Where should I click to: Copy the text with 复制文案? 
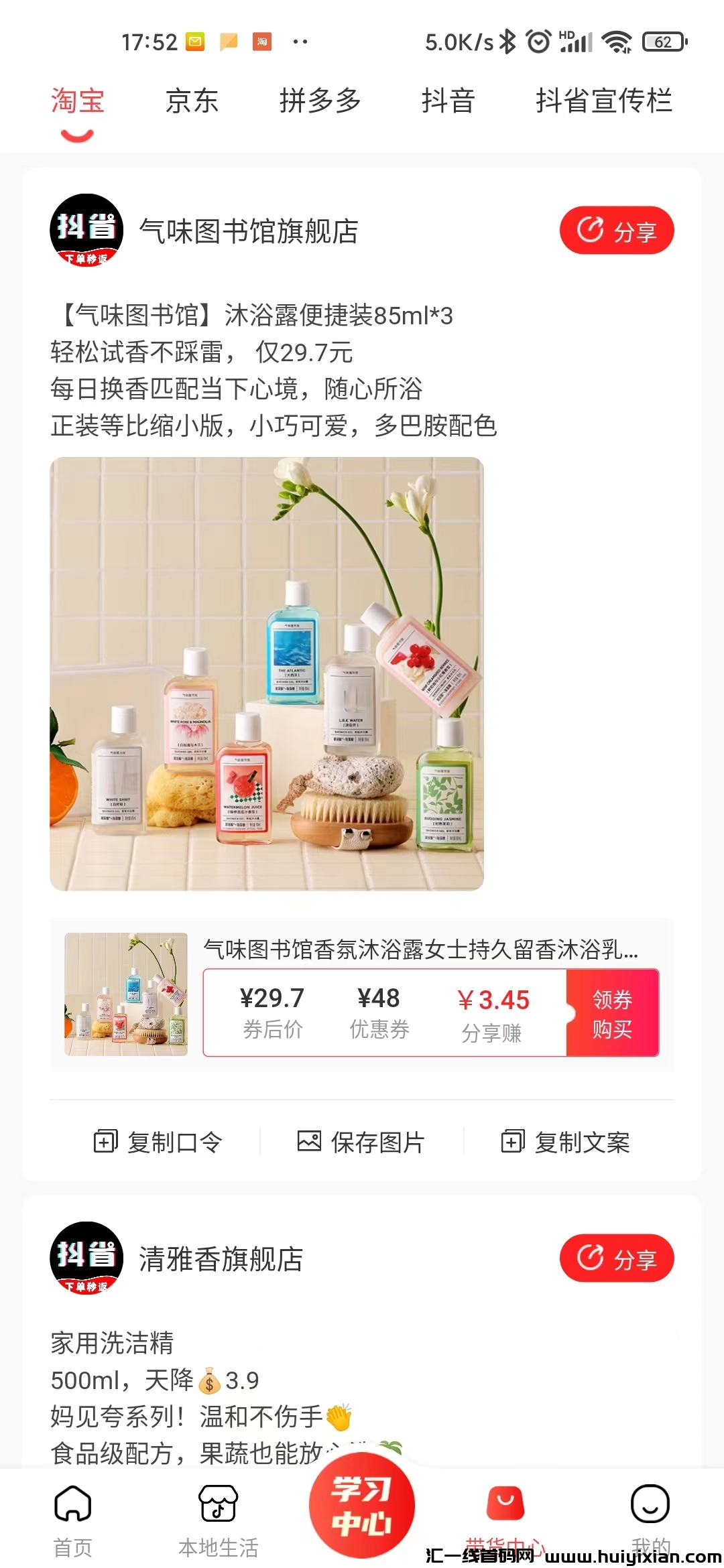coord(566,1142)
